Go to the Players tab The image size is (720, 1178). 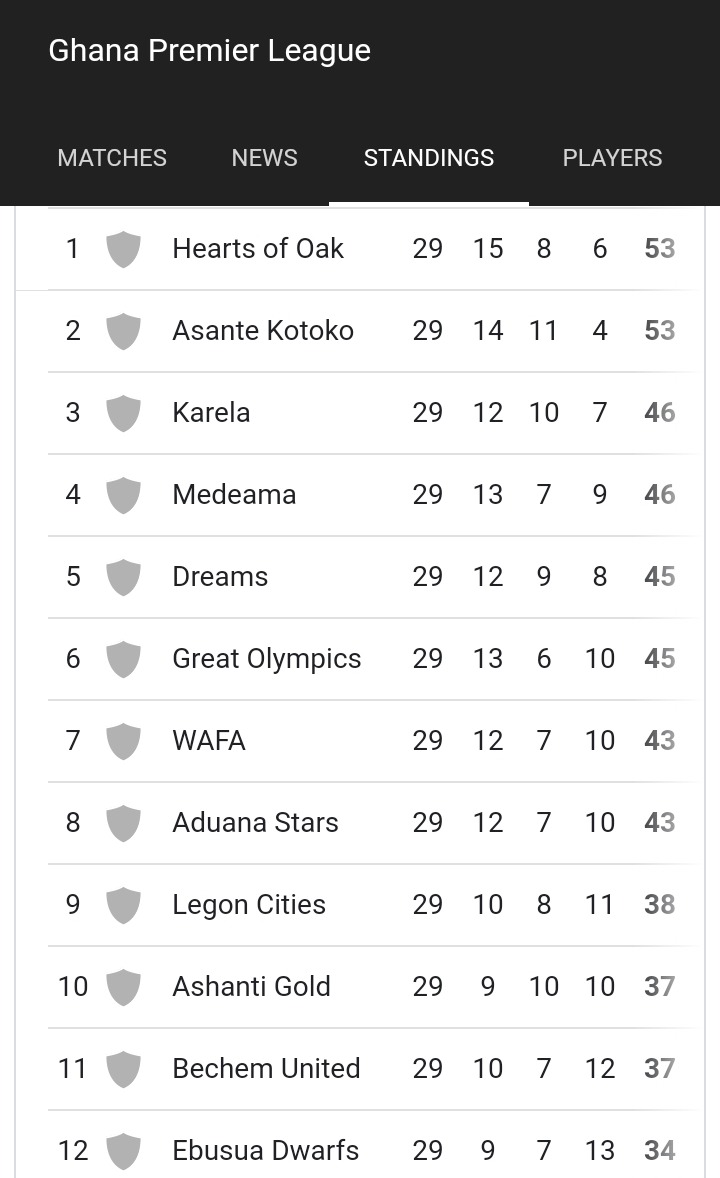coord(613,158)
